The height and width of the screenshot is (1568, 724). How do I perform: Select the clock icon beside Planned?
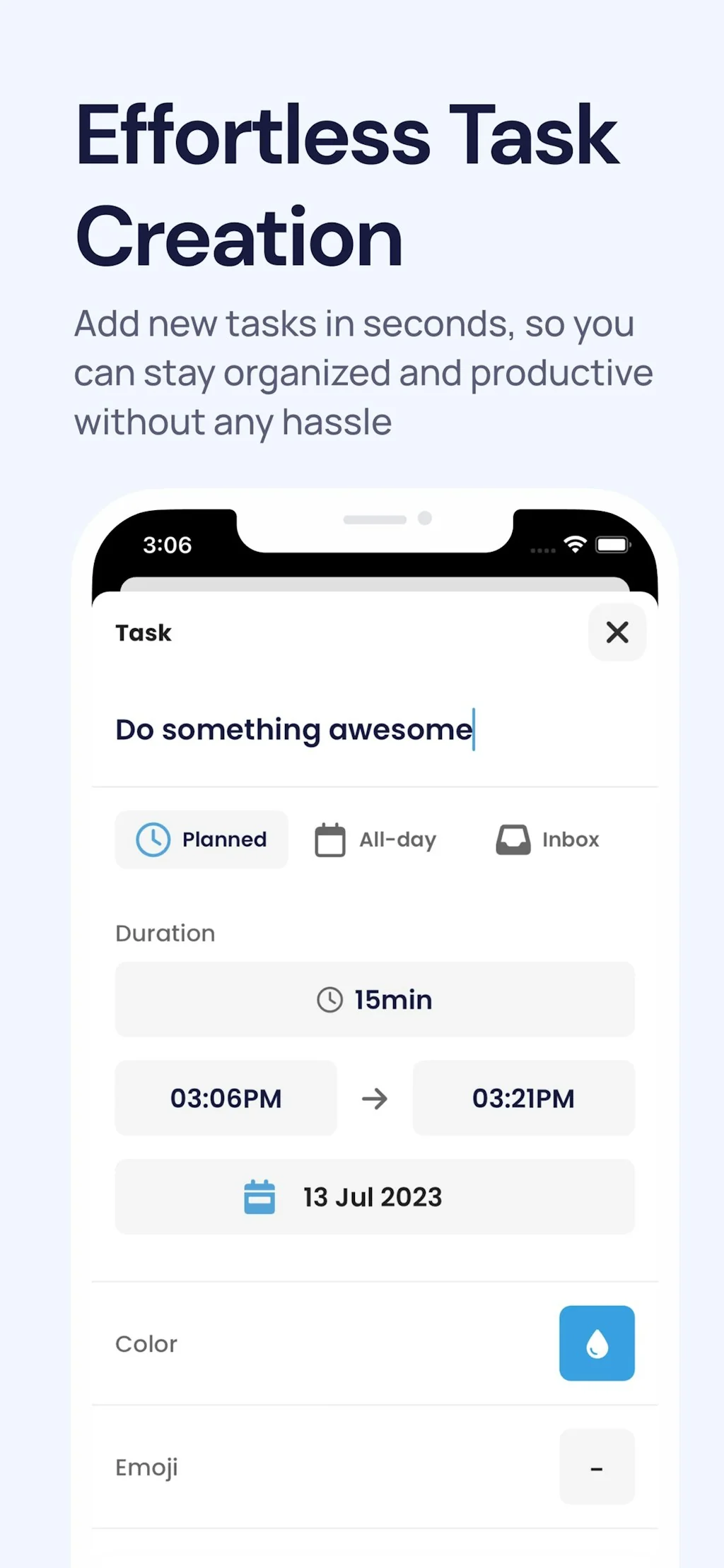coord(153,839)
